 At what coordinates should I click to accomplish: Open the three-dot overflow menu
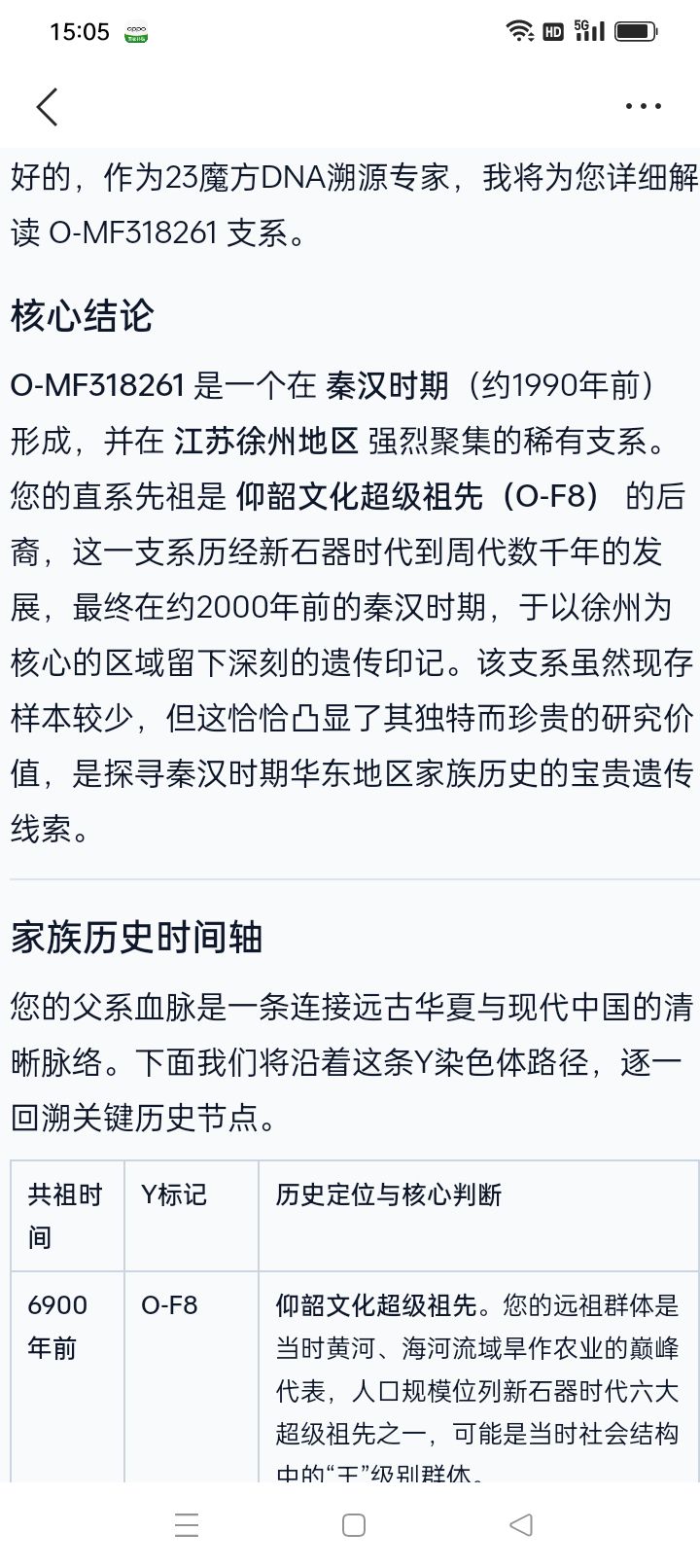(644, 106)
